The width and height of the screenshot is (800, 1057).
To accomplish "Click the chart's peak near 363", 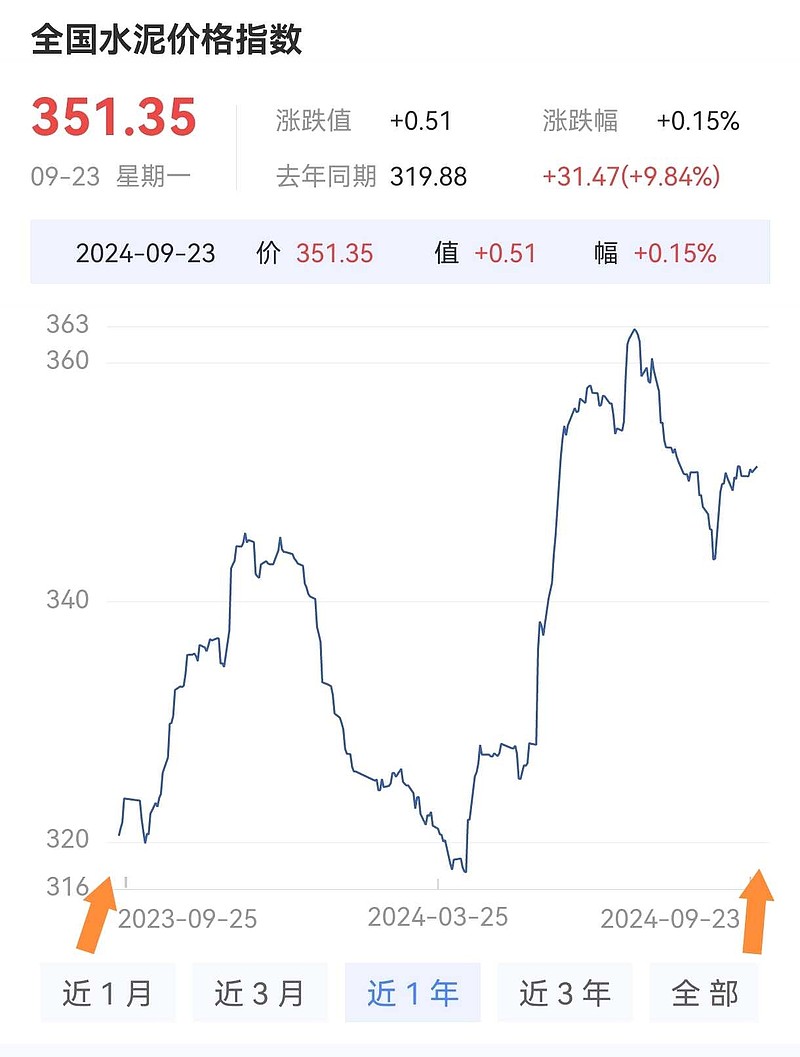I will pos(632,330).
